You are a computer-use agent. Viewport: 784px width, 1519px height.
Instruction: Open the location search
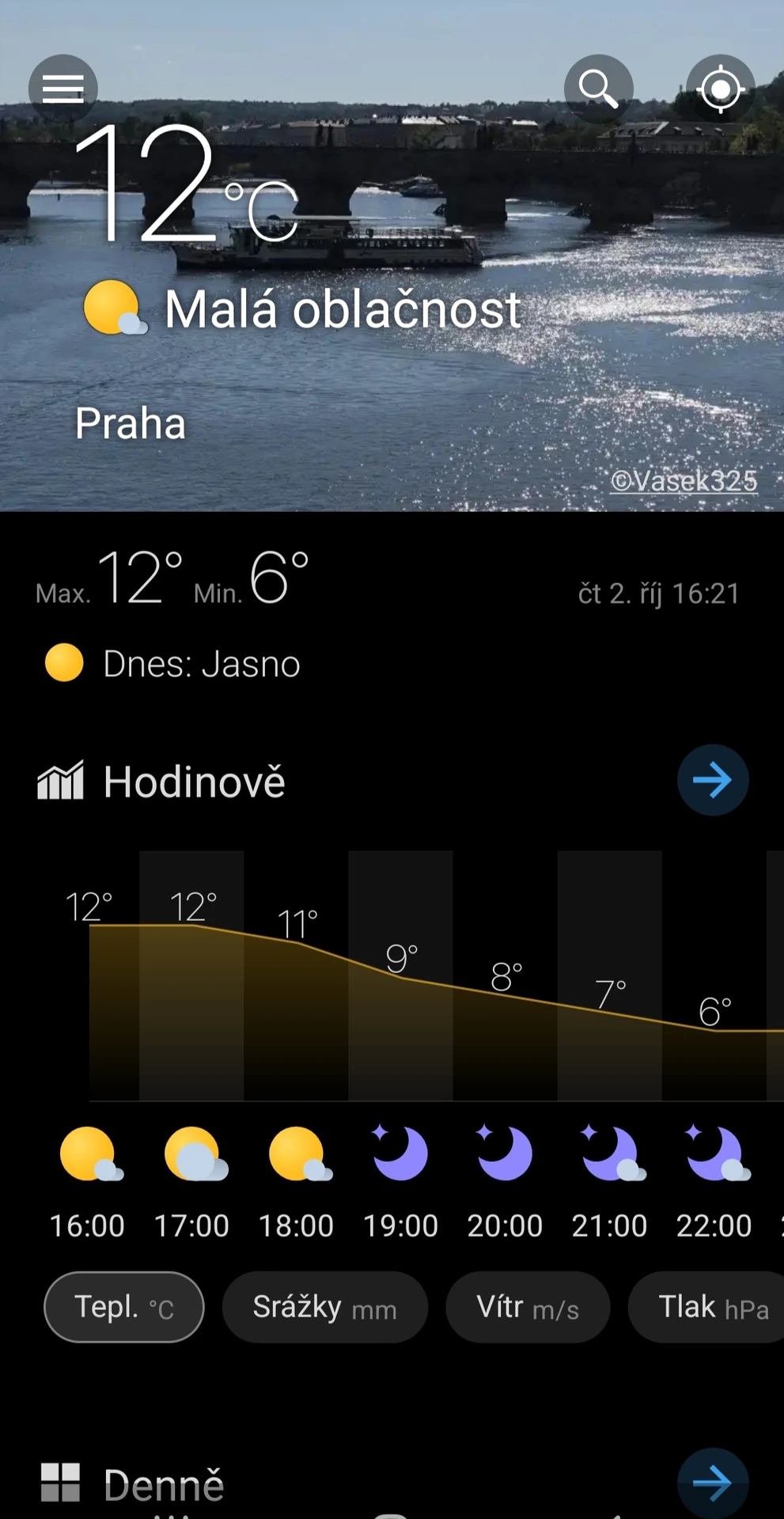[x=598, y=89]
